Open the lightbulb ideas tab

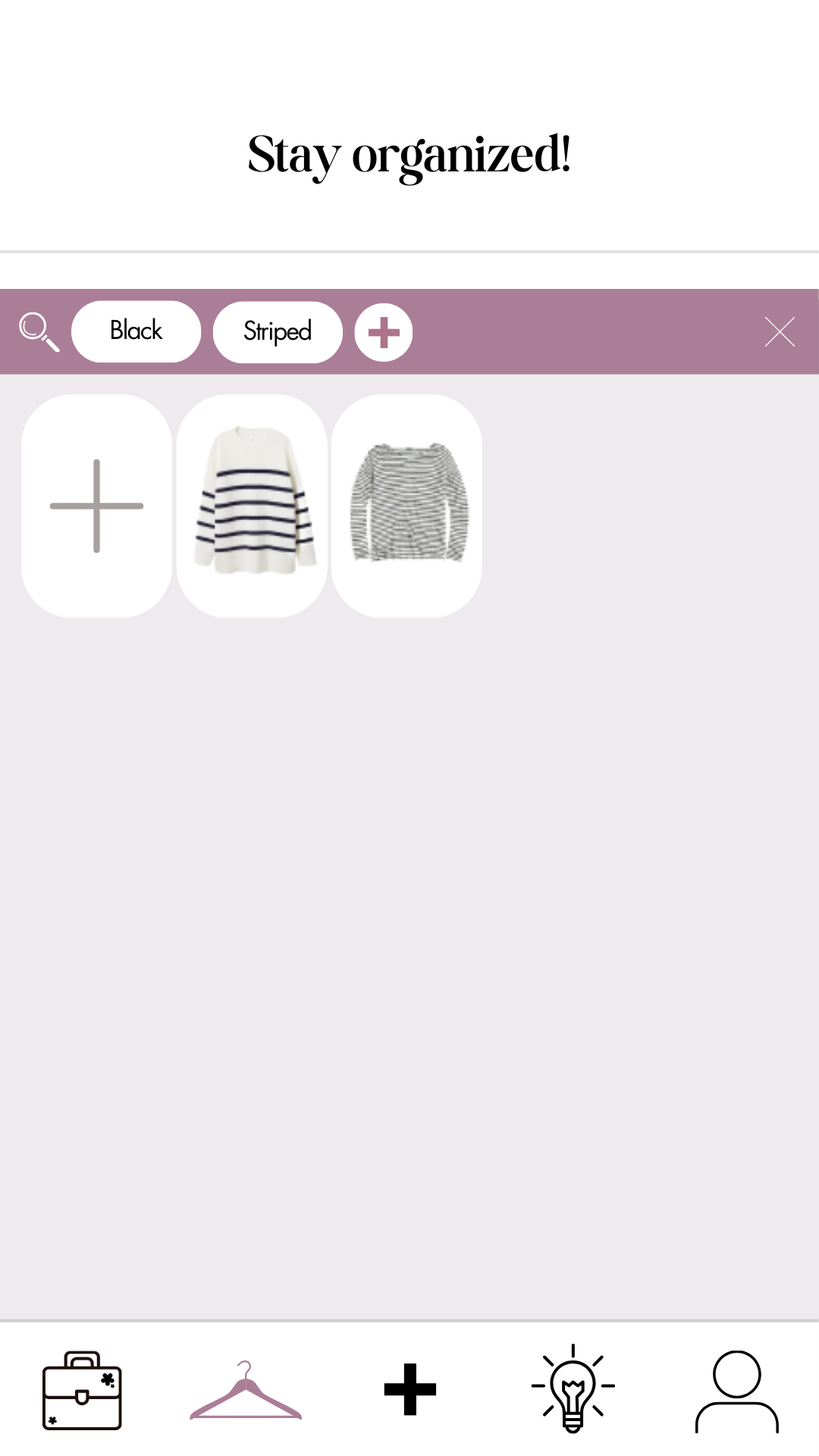573,1389
